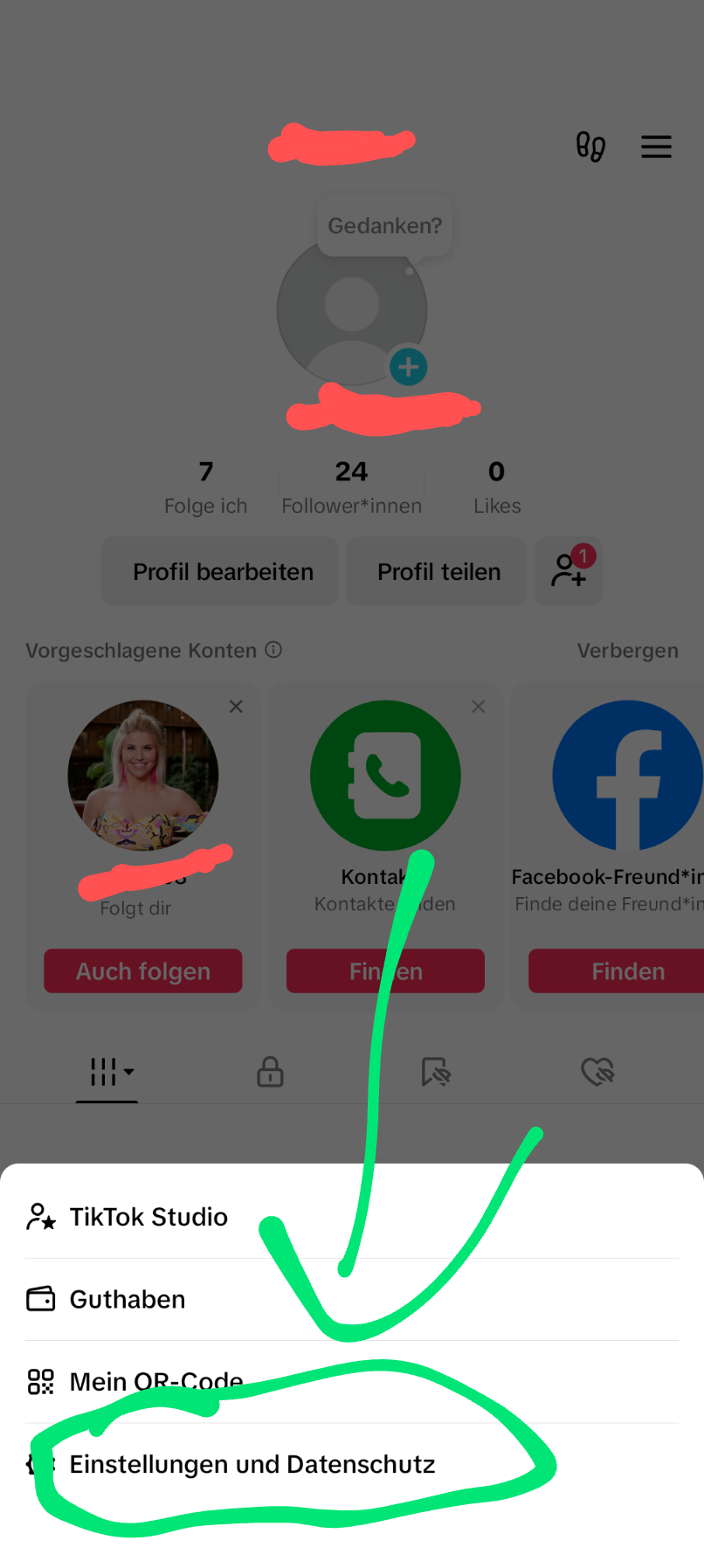Show Mein QR-Code
704x1568 pixels.
tap(155, 1382)
